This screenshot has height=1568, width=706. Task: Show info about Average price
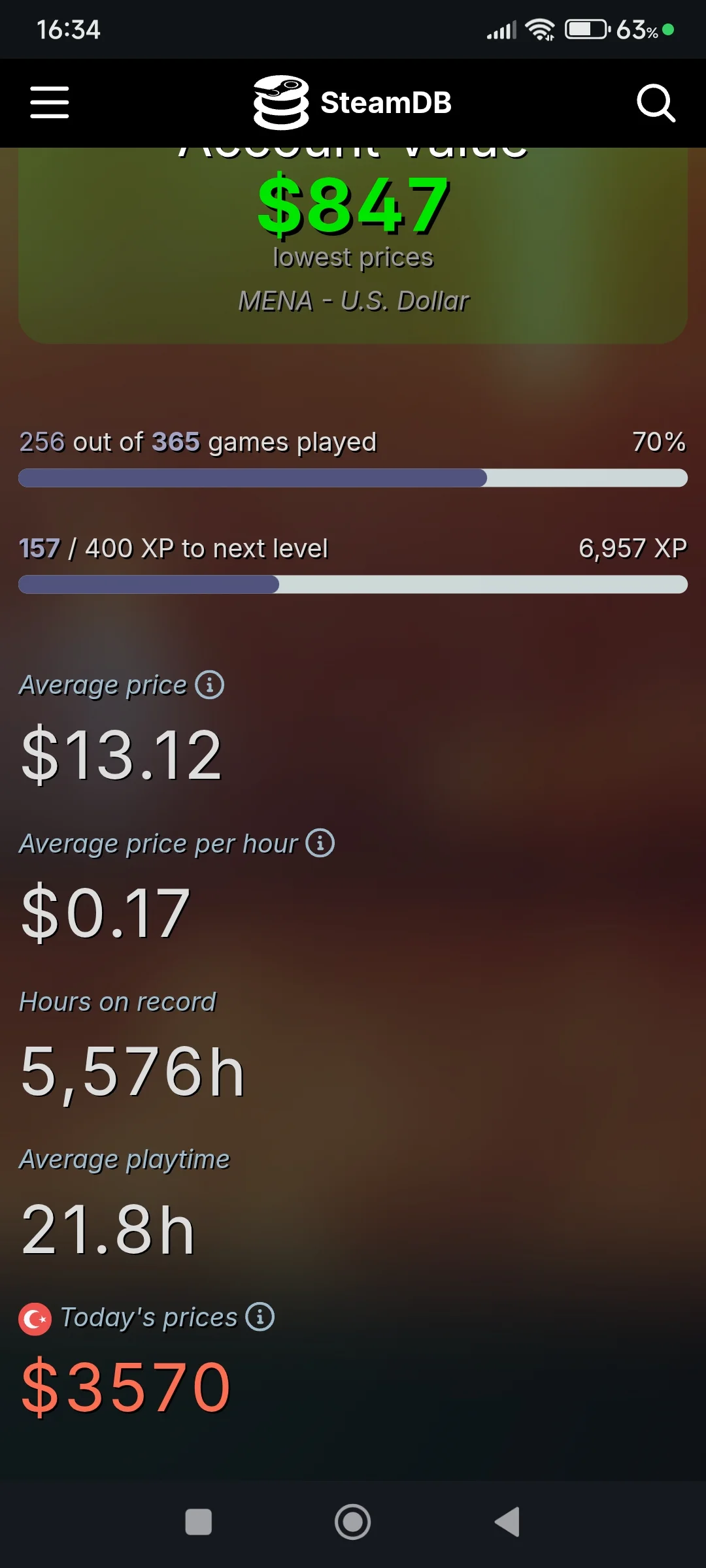click(210, 685)
